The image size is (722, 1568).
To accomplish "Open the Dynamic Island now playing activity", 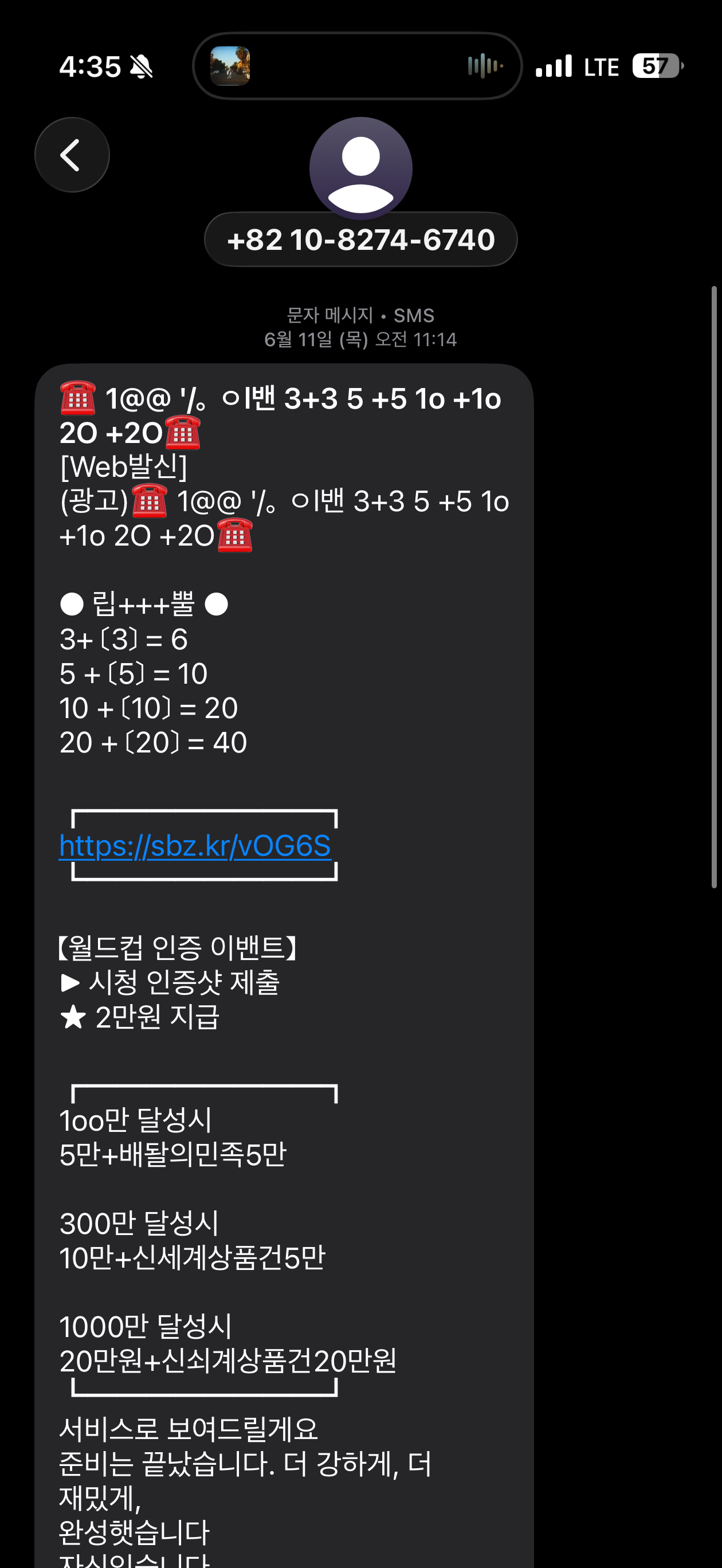I will click(358, 66).
